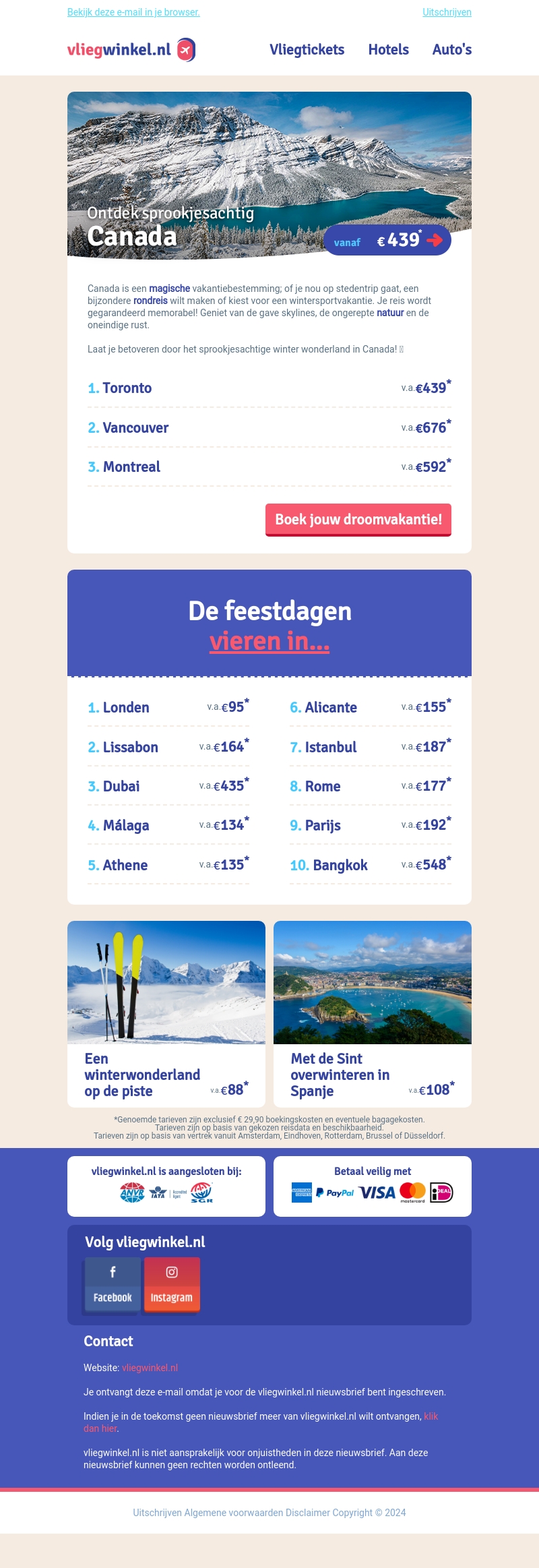
Task: Tap 'Boek jouw droomvakantie!' button
Action: (x=358, y=520)
